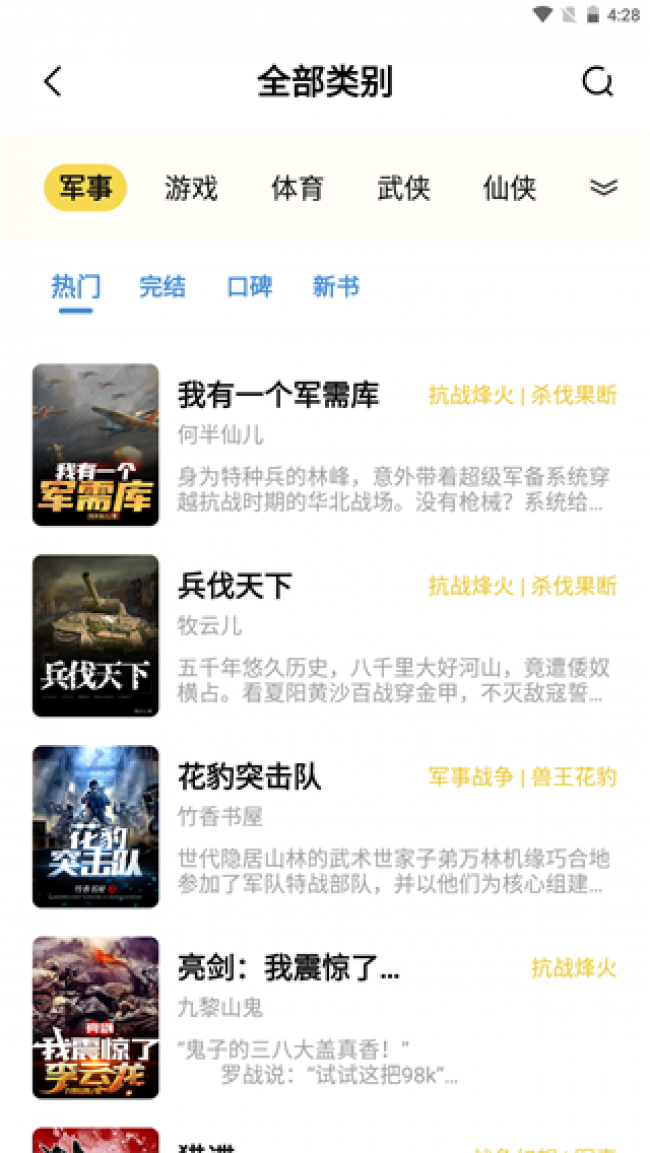
Task: Open the book 兵伐天下
Action: tap(325, 635)
